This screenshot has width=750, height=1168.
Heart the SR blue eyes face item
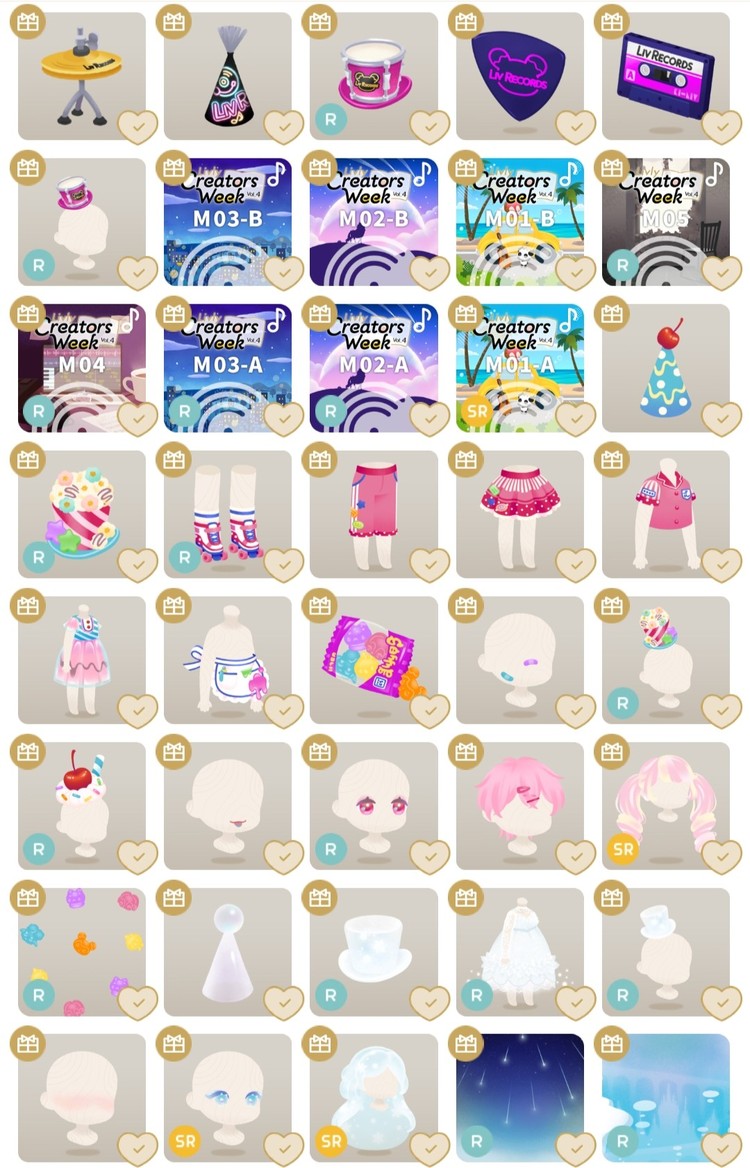pos(283,1148)
